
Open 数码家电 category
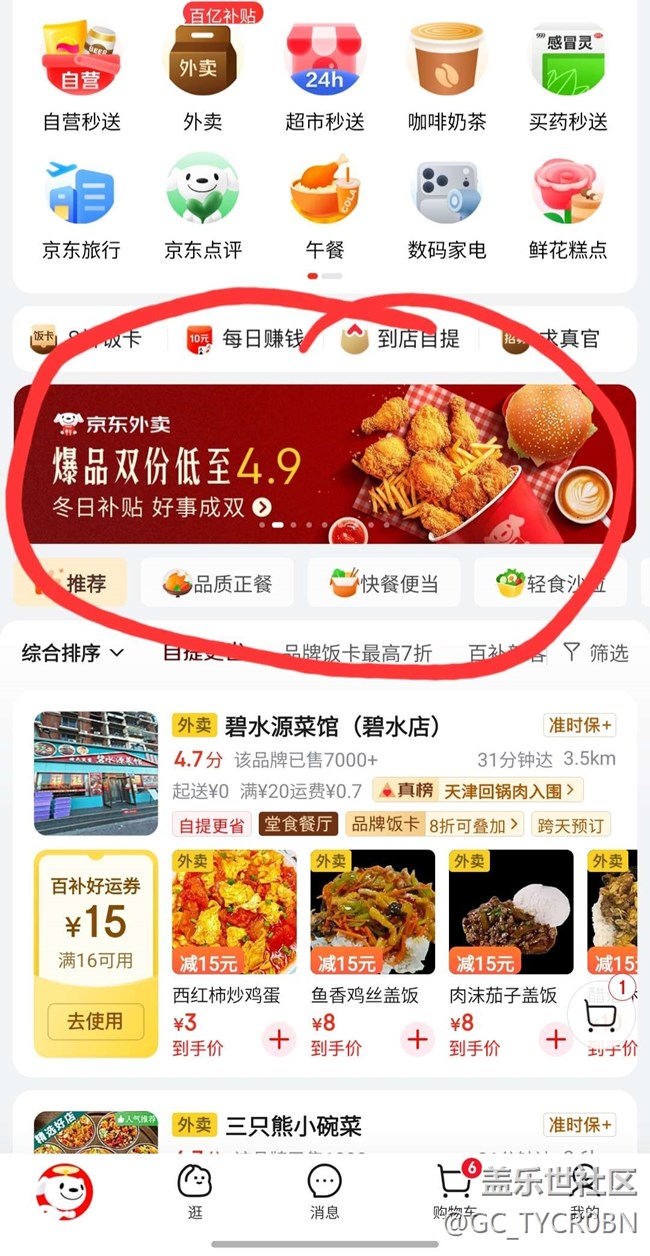pyautogui.click(x=447, y=205)
